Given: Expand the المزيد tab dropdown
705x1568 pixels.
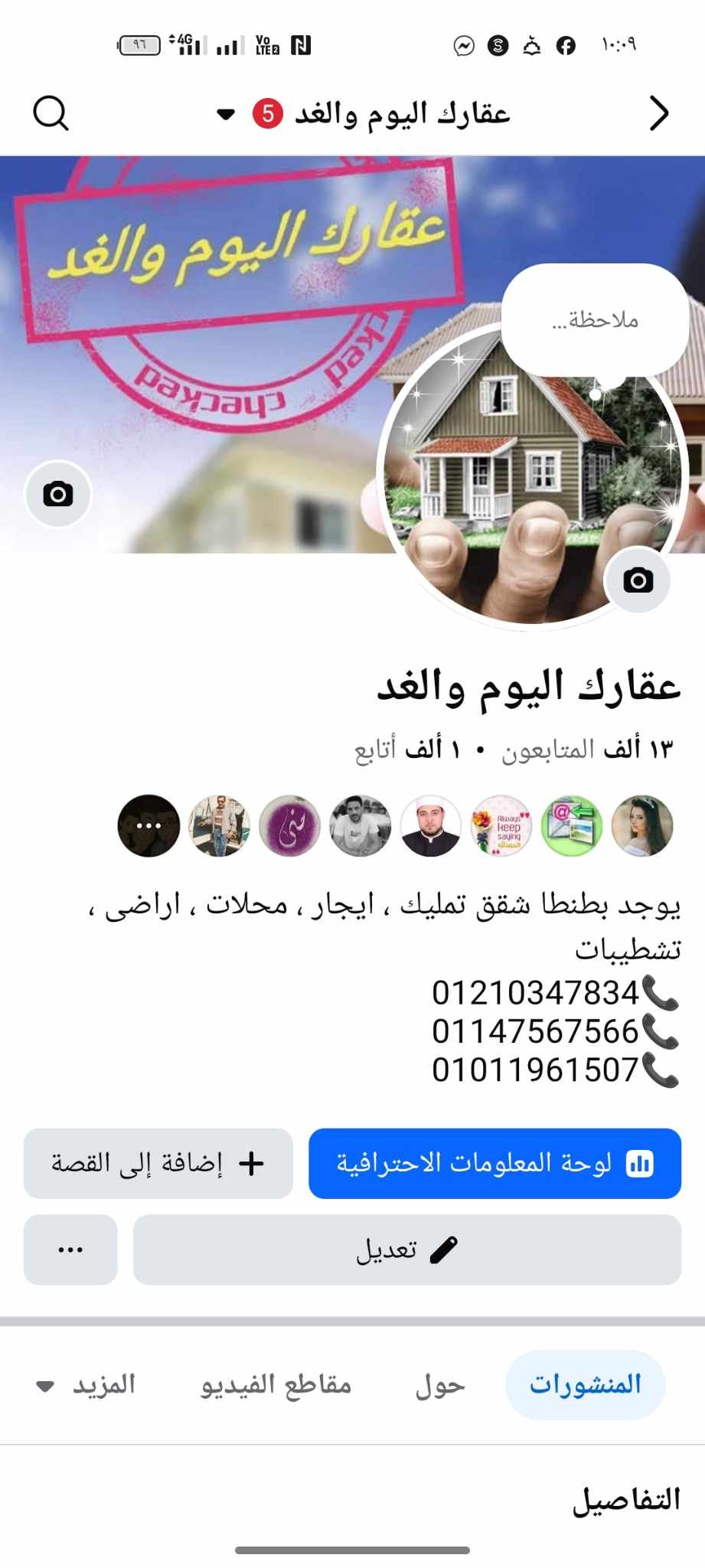Looking at the screenshot, I should click(x=86, y=1384).
